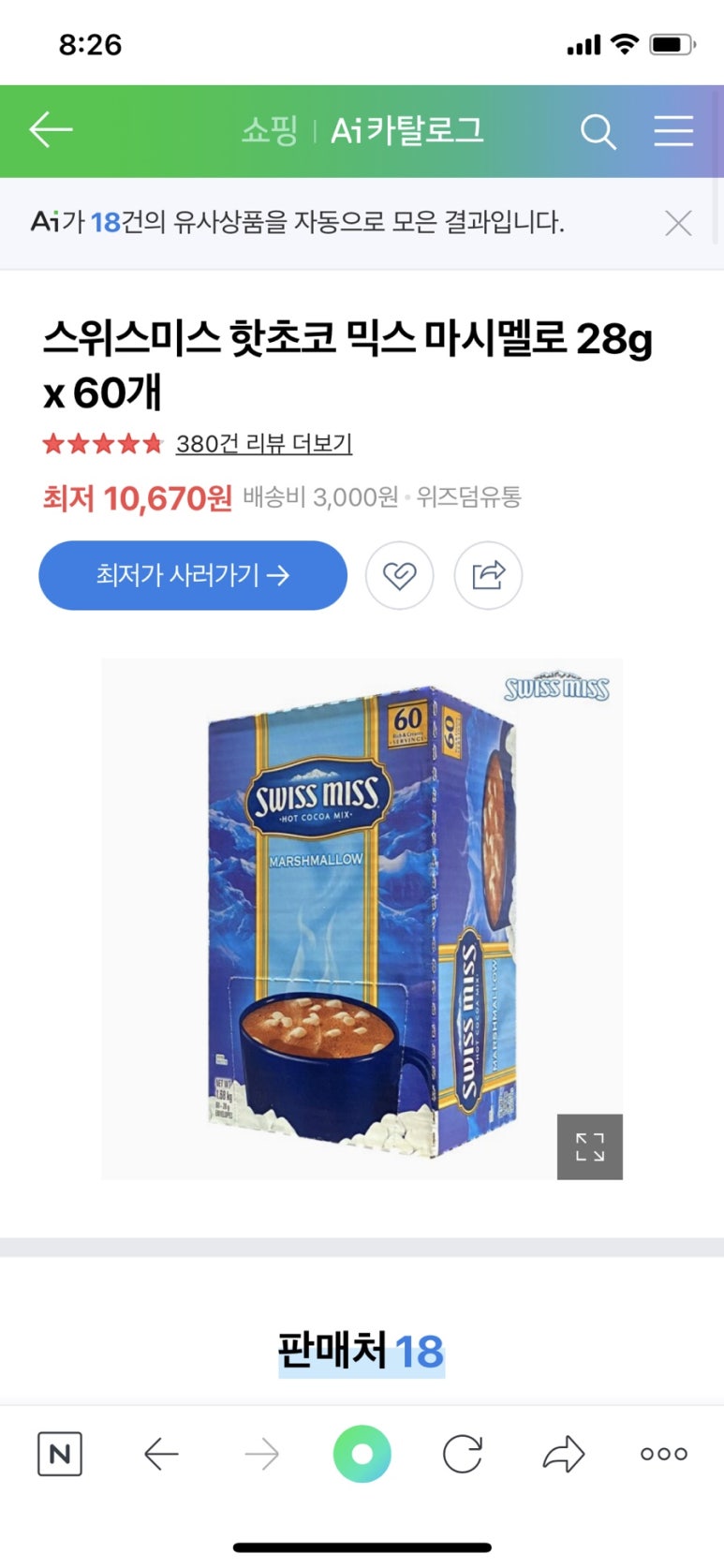The width and height of the screenshot is (724, 1568).
Task: Reload the current page
Action: point(463,1454)
